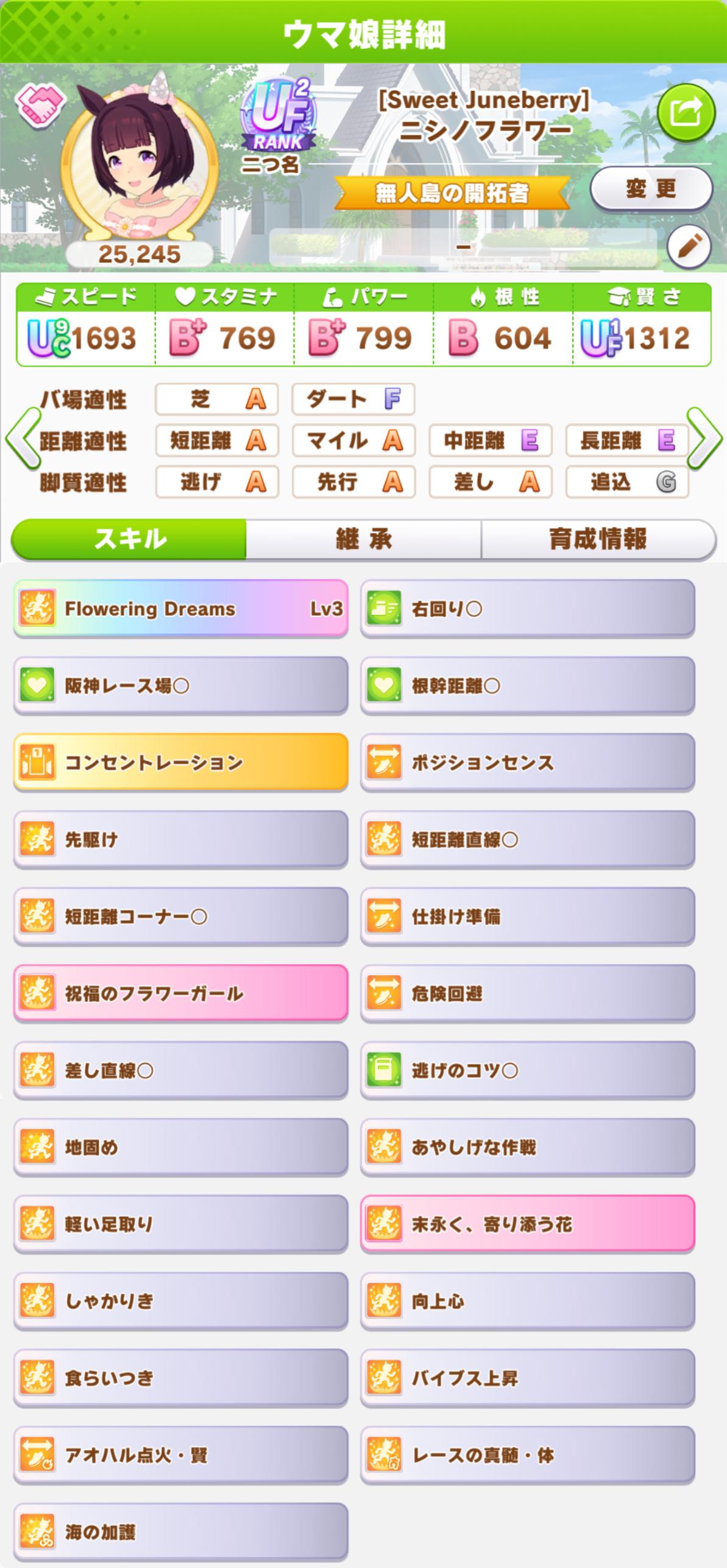This screenshot has height=1568, width=727.
Task: Tap the pencil edit icon
Action: [689, 247]
